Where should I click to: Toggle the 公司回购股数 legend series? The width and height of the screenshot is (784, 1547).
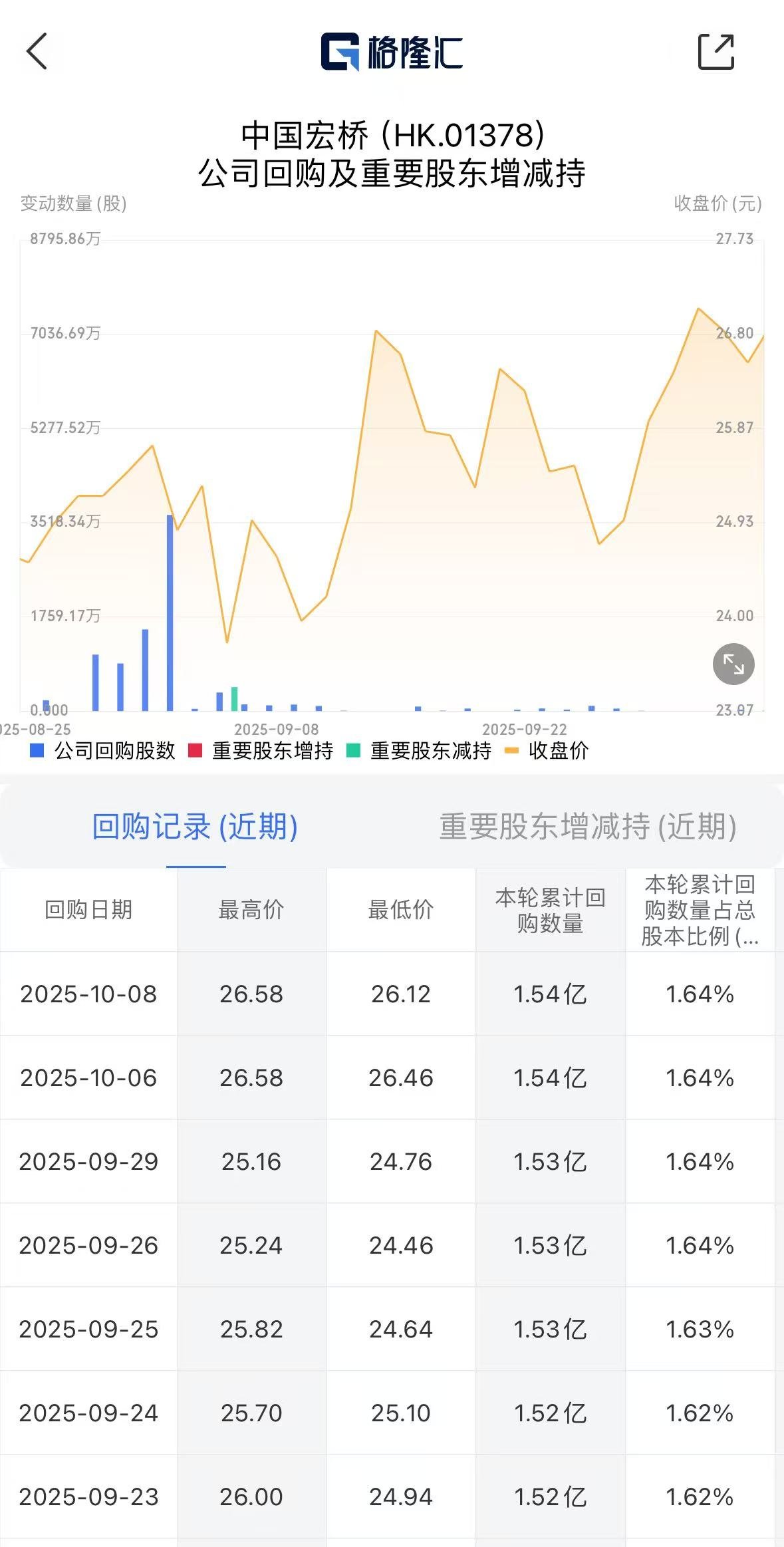102,751
